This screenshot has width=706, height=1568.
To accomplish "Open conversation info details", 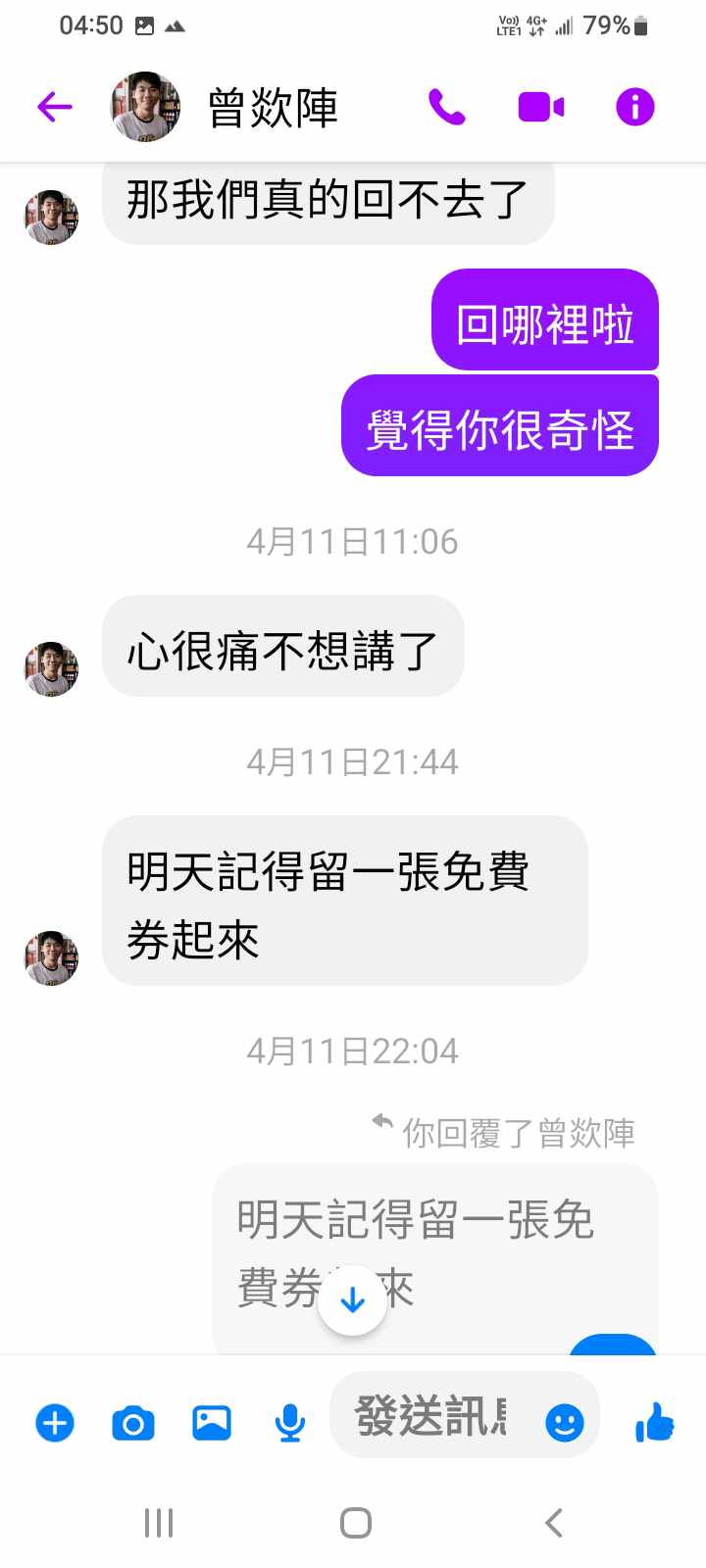I will [x=634, y=107].
